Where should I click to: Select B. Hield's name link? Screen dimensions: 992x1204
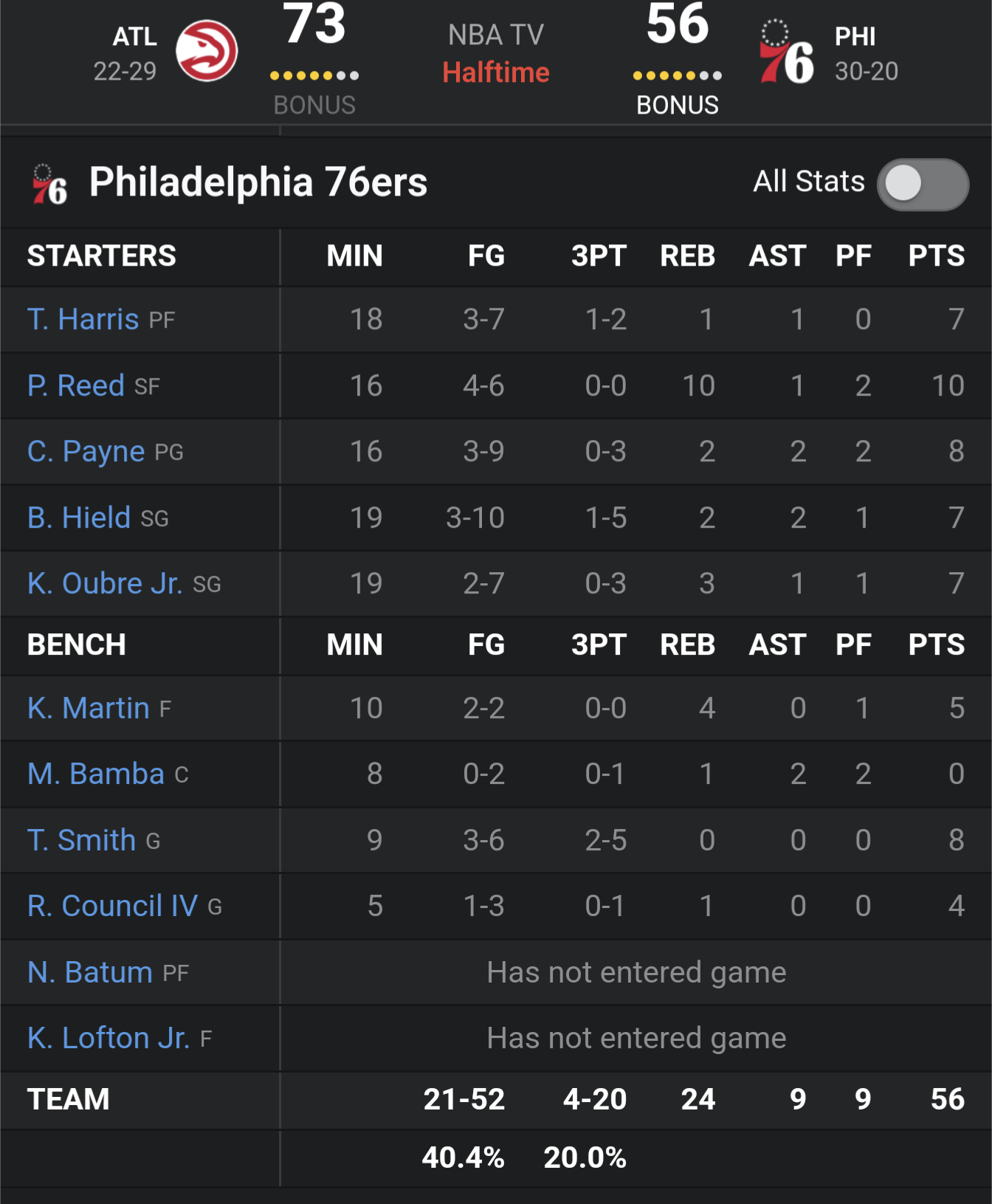(x=79, y=517)
